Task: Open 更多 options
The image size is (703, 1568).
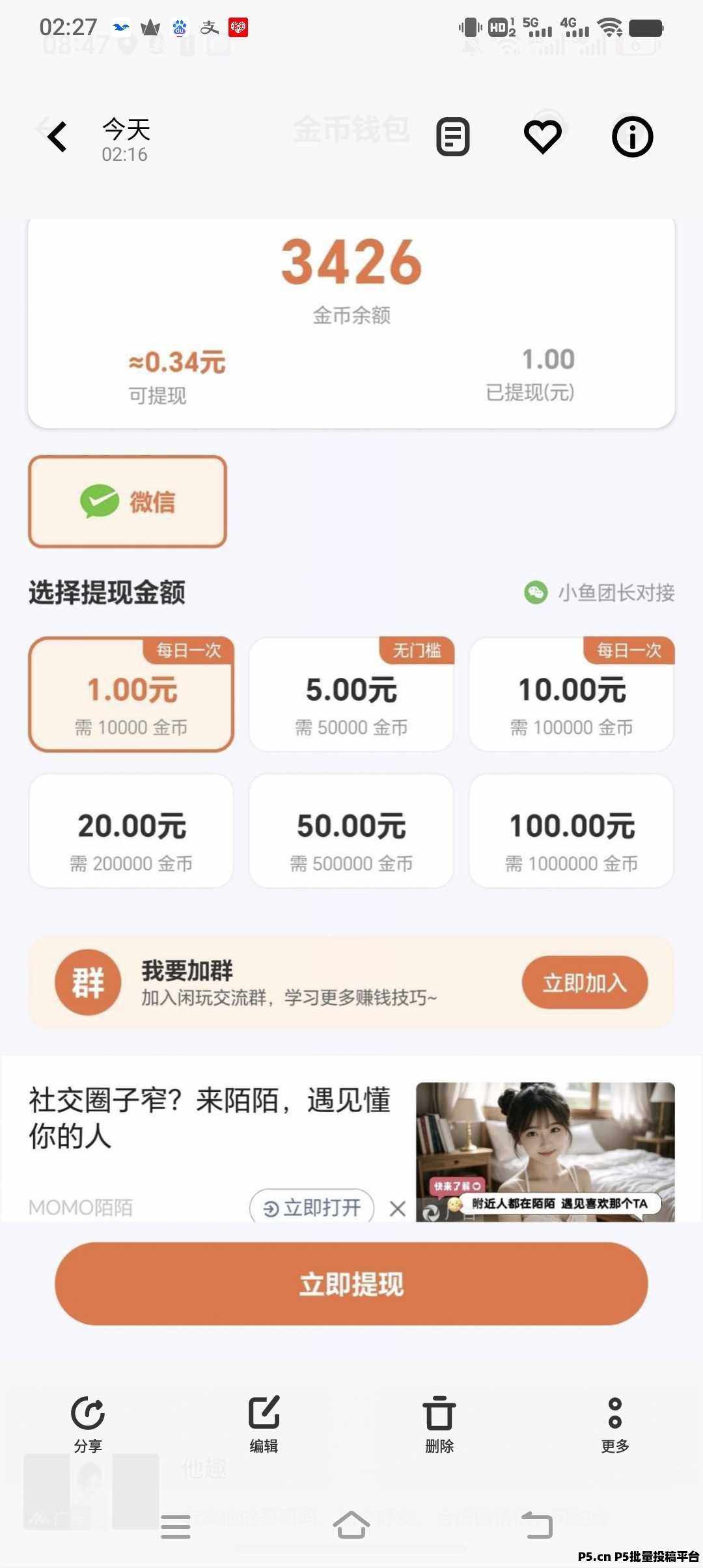Action: click(x=615, y=1423)
